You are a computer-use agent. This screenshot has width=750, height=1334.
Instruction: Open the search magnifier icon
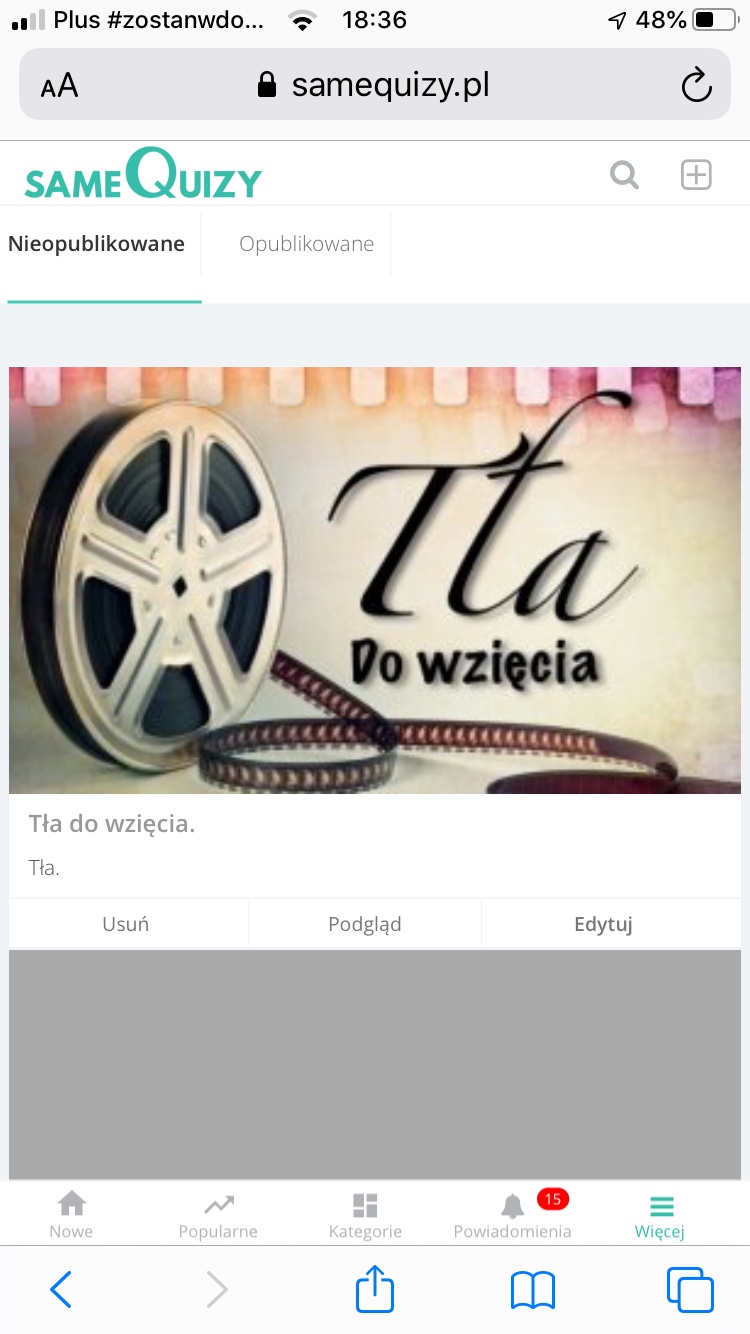point(625,176)
